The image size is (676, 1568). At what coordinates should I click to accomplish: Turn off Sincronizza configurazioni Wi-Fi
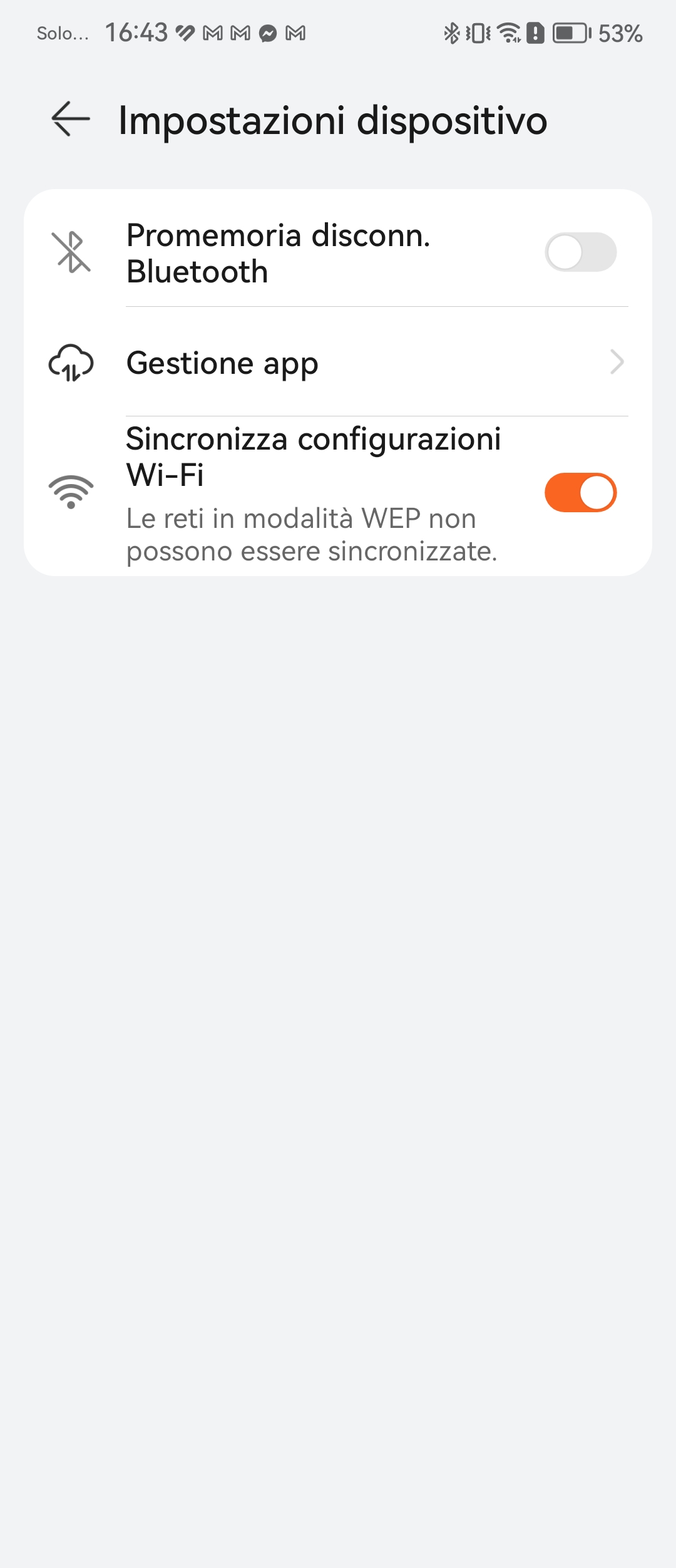[x=580, y=493]
